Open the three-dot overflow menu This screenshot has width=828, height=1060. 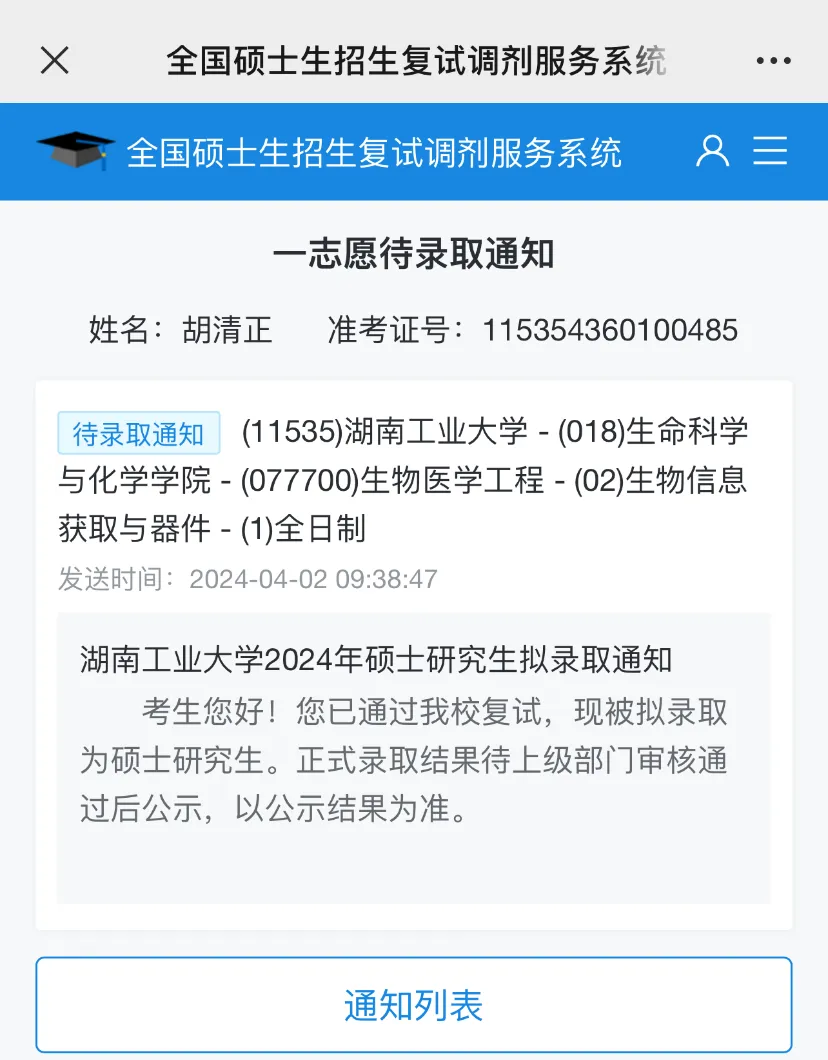click(x=773, y=61)
